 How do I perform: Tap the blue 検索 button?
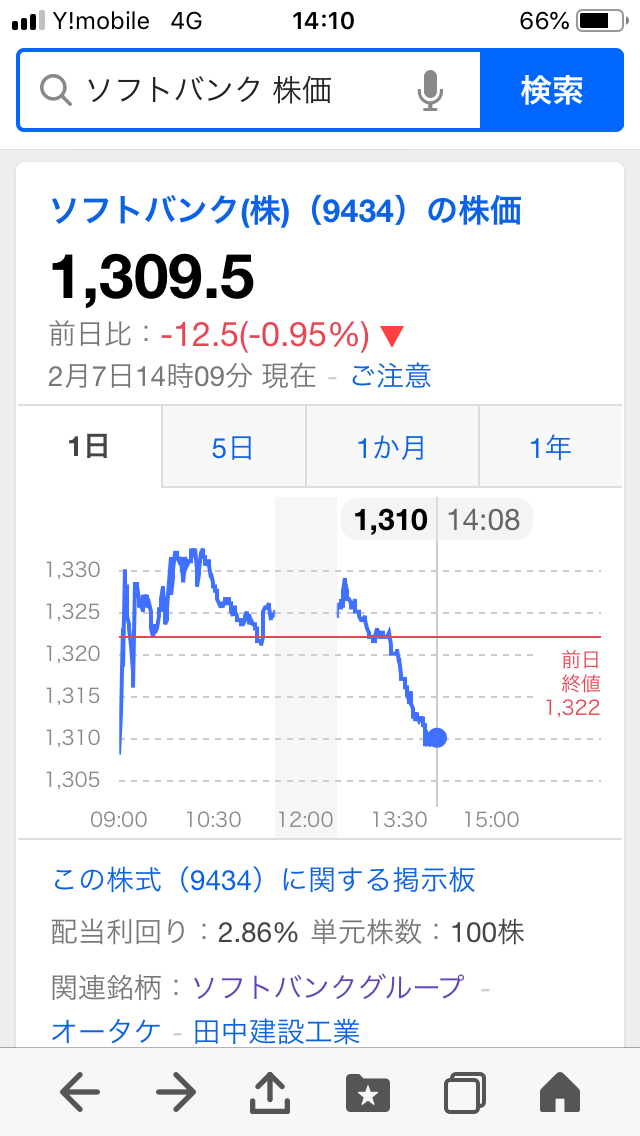[551, 91]
